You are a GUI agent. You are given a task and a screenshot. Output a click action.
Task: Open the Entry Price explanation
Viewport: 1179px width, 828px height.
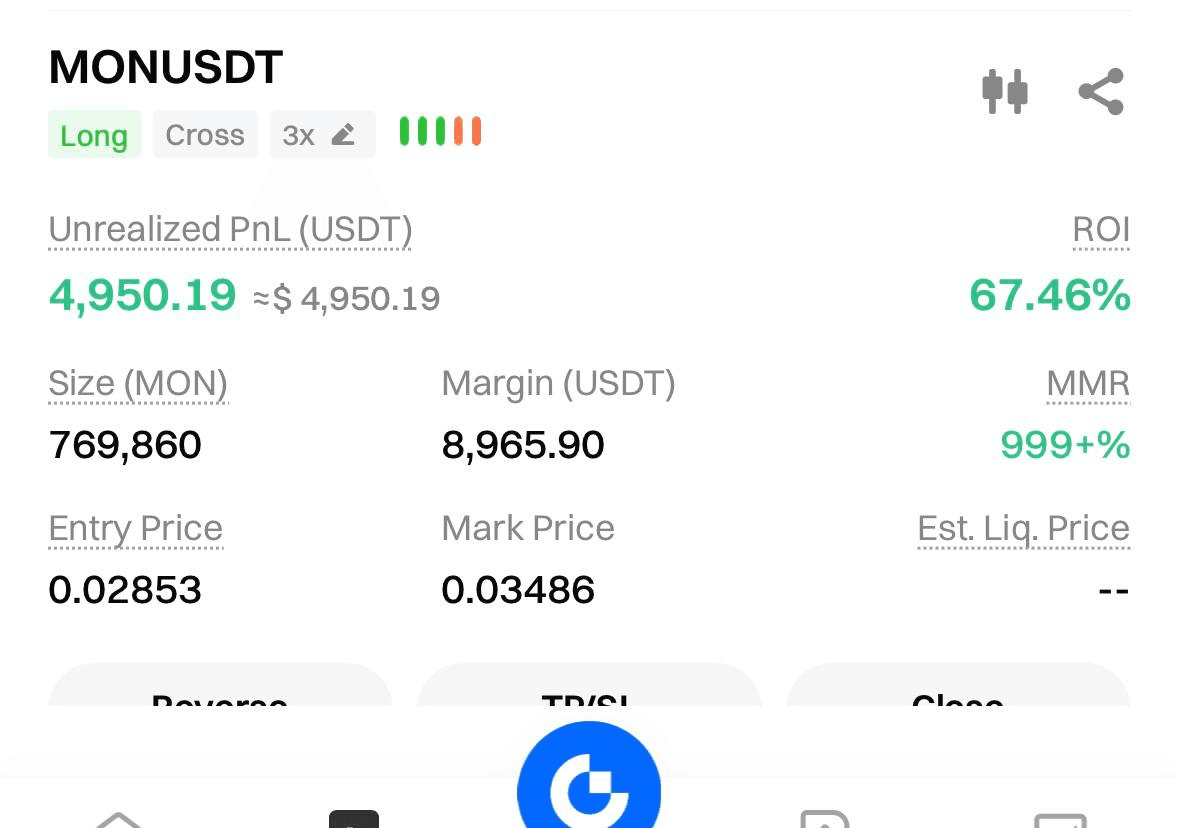click(x=136, y=529)
